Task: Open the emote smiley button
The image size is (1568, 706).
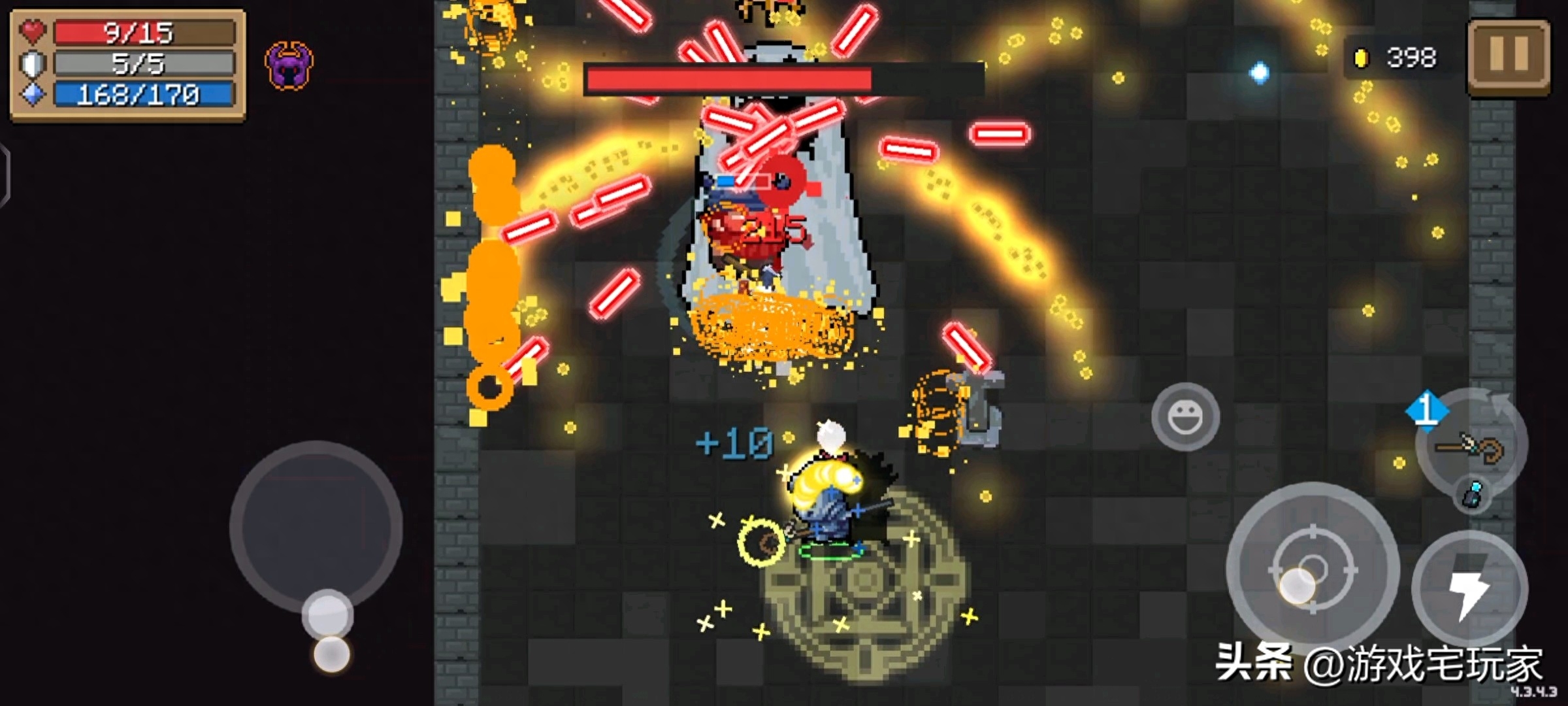Action: (1184, 416)
